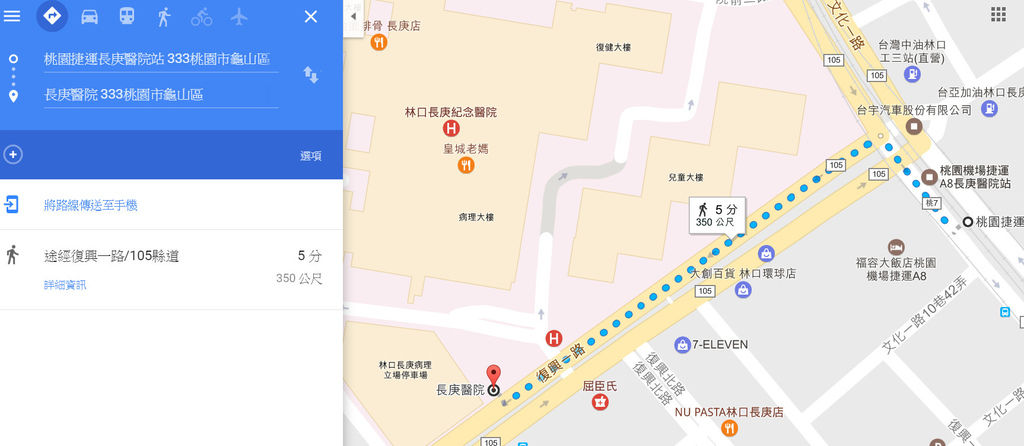The height and width of the screenshot is (446, 1024).
Task: Tap the 林口長庚紀念醫院 hospital marker
Action: [452, 128]
